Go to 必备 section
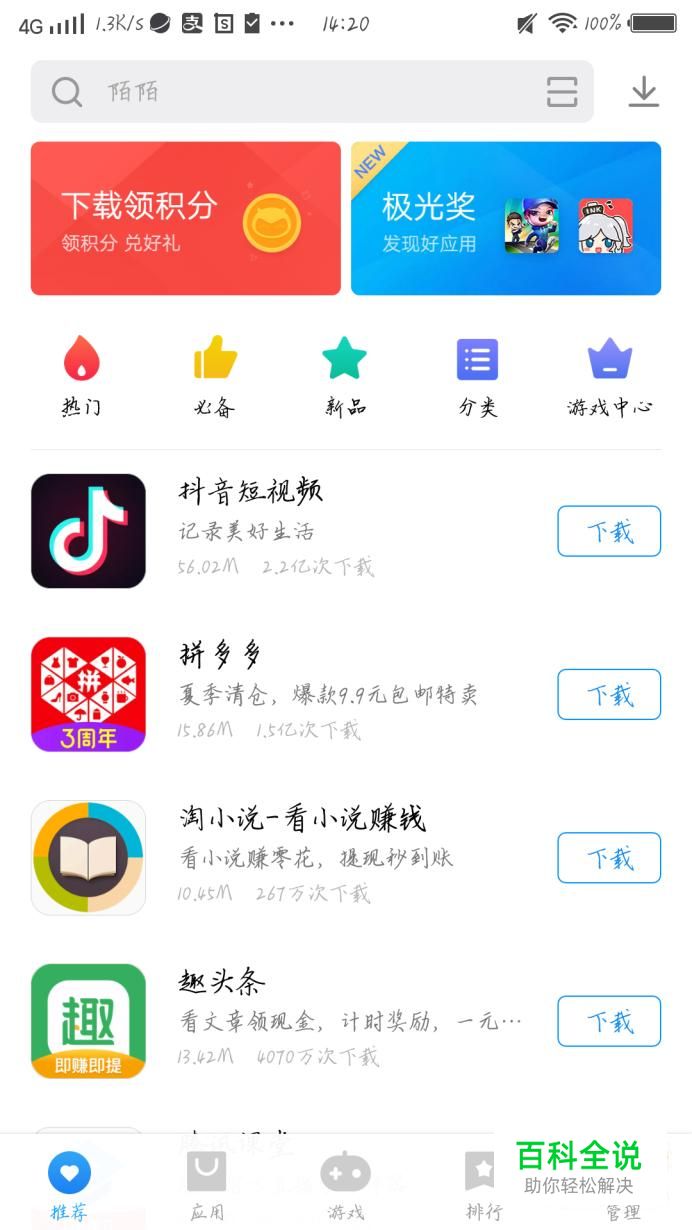Screen dimensions: 692x1230 (x=214, y=375)
